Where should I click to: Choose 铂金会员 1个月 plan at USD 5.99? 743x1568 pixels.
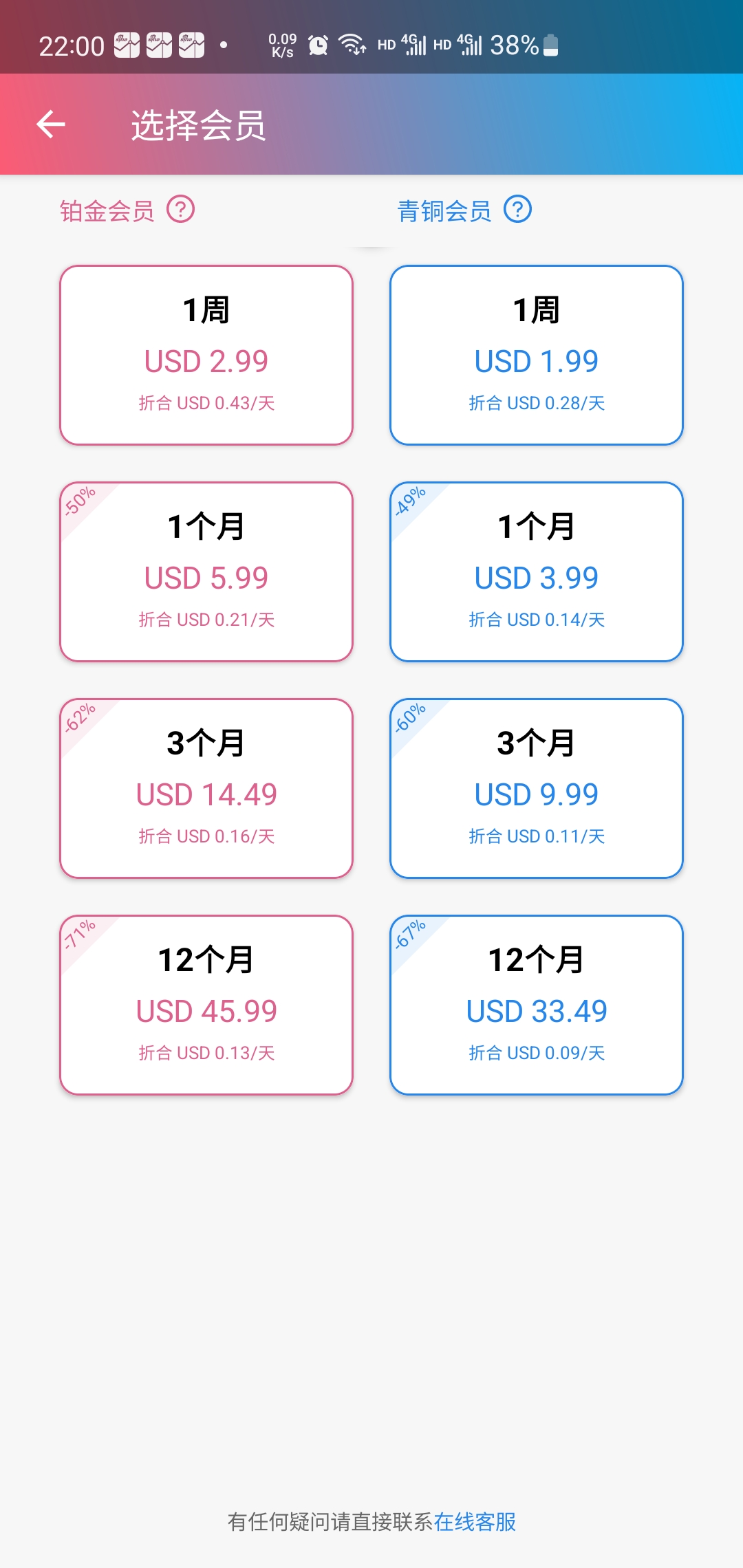(x=206, y=572)
